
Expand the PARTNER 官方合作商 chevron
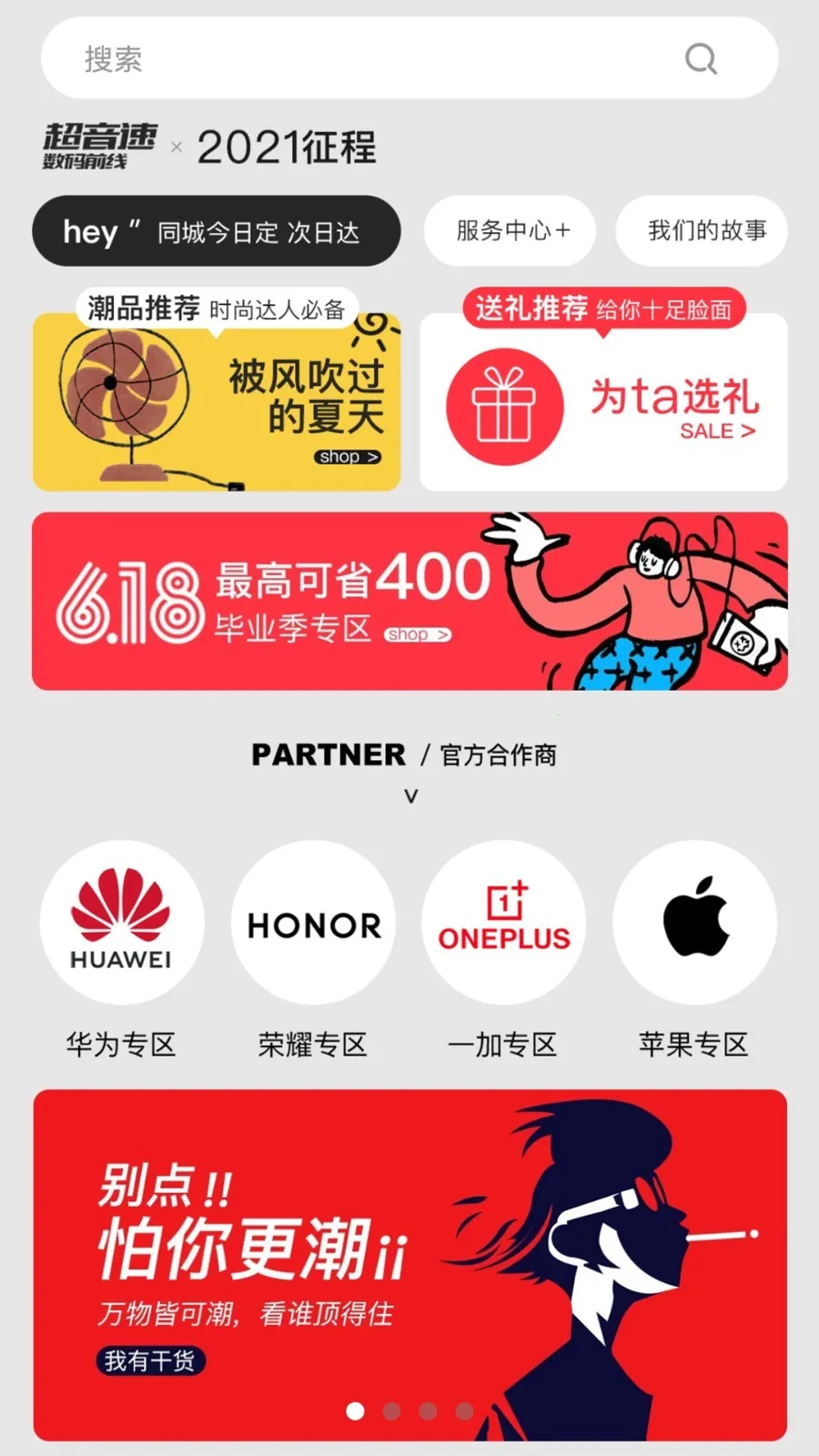tap(410, 796)
